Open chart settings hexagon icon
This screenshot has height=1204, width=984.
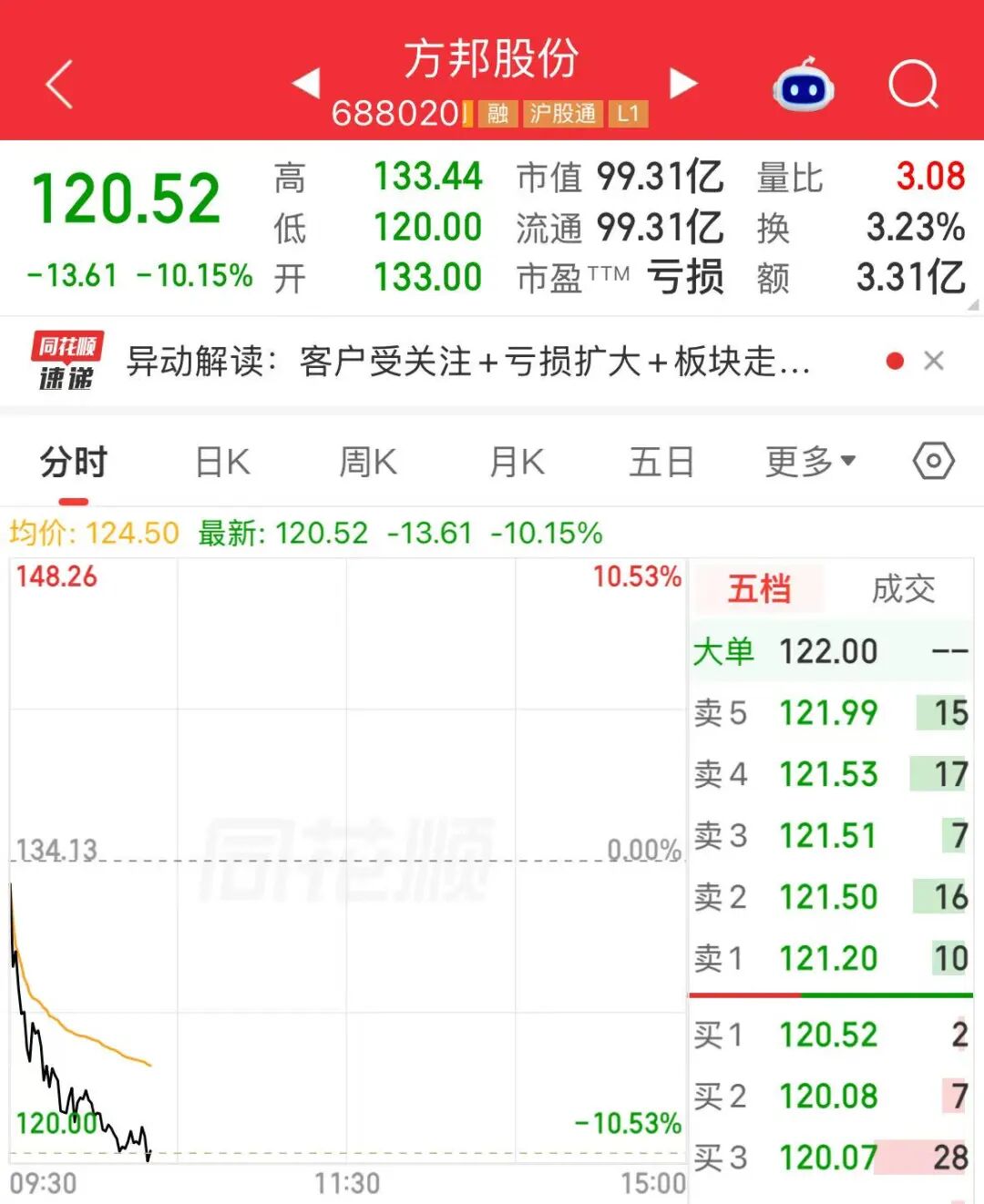(934, 462)
